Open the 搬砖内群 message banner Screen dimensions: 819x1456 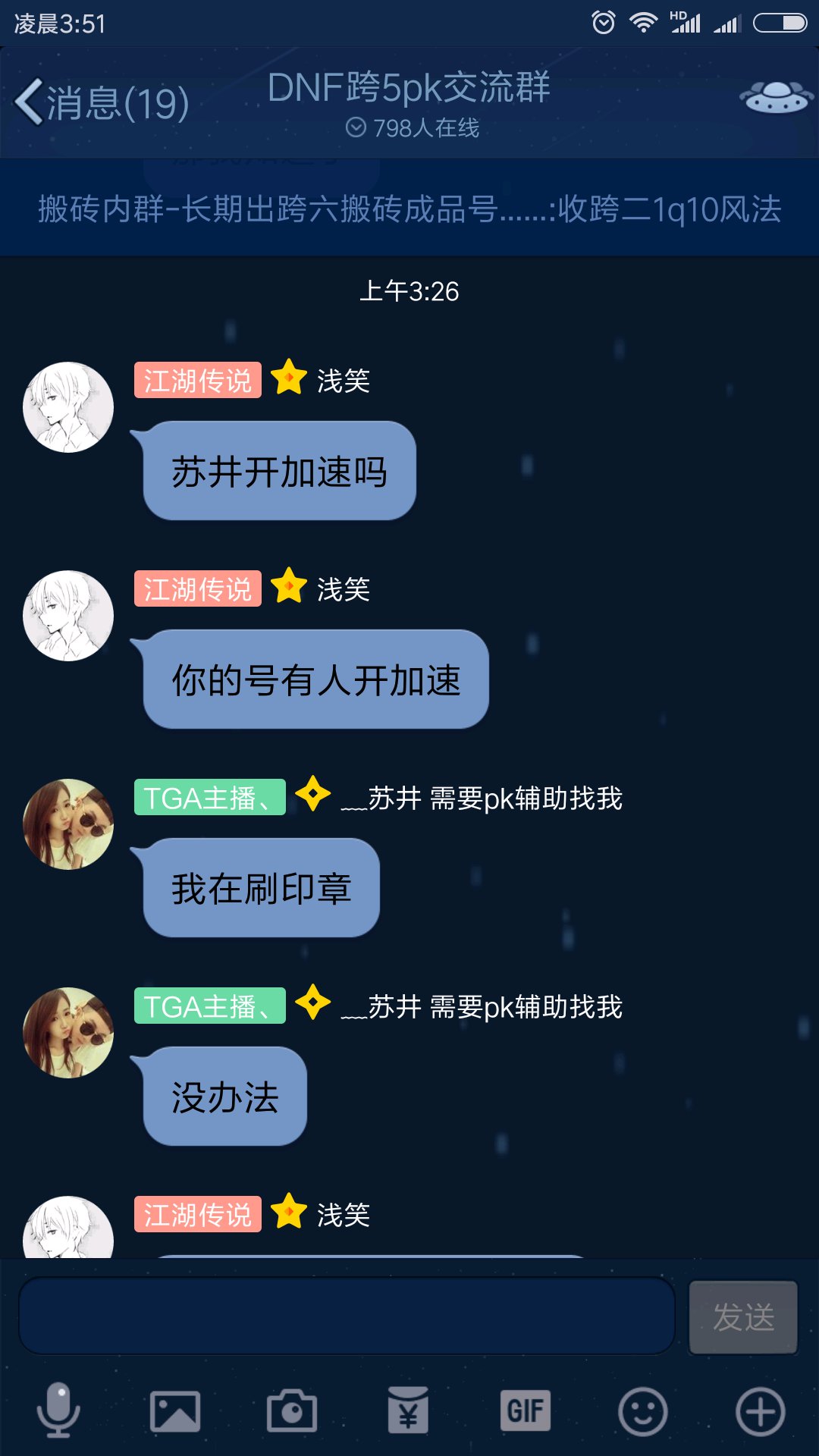coord(409,209)
